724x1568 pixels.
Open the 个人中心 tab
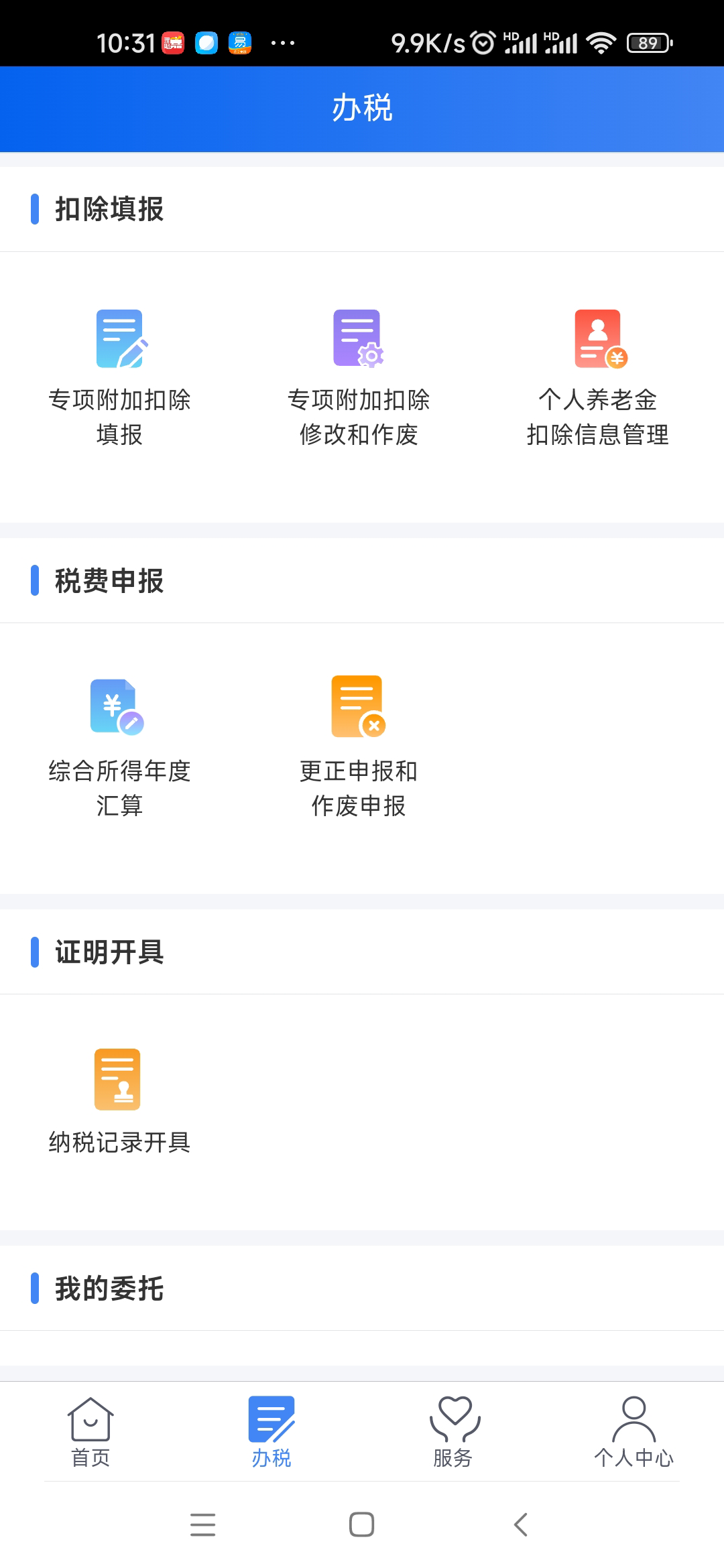pyautogui.click(x=633, y=1431)
